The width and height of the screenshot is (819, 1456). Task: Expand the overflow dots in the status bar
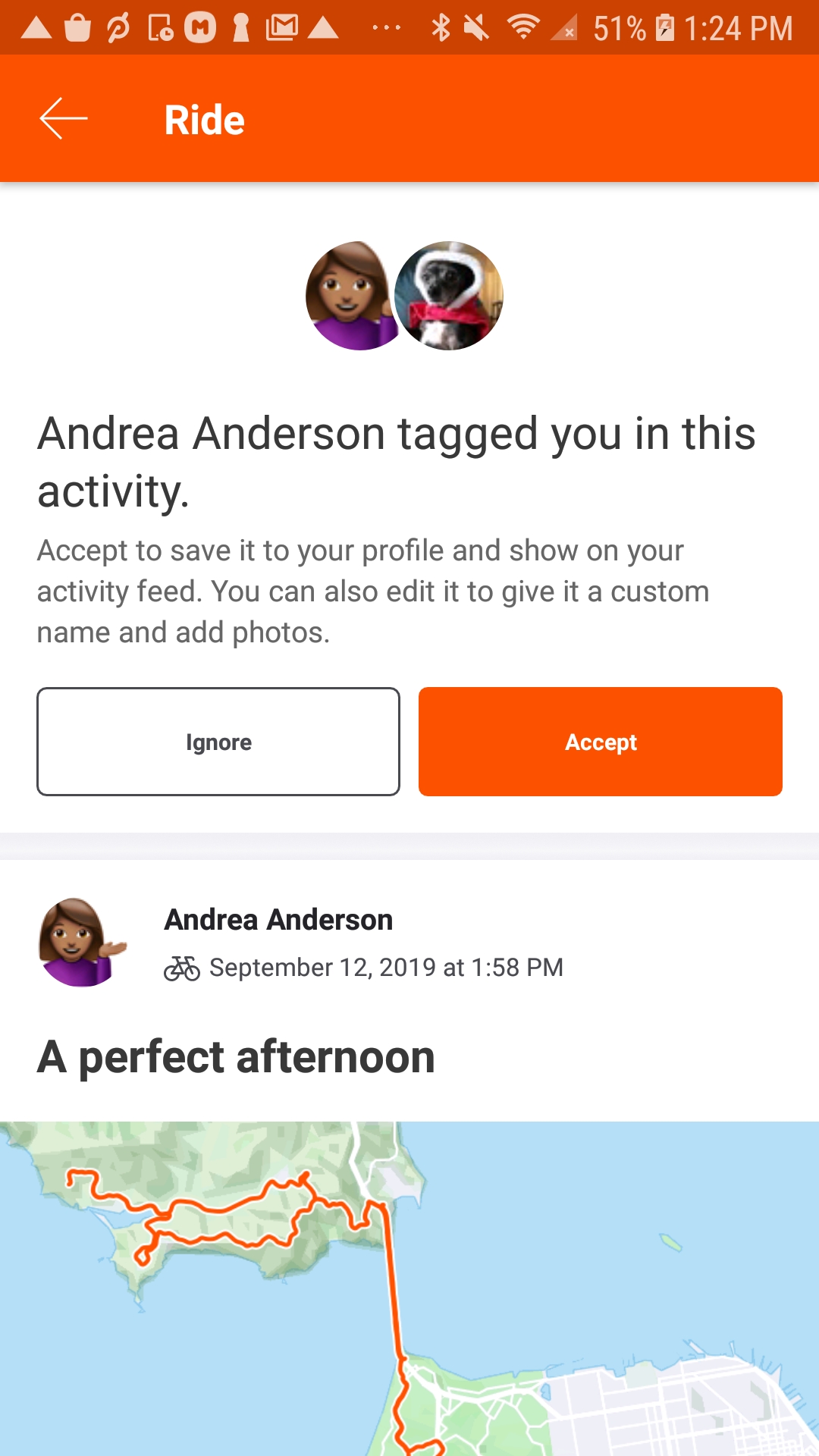[x=387, y=27]
